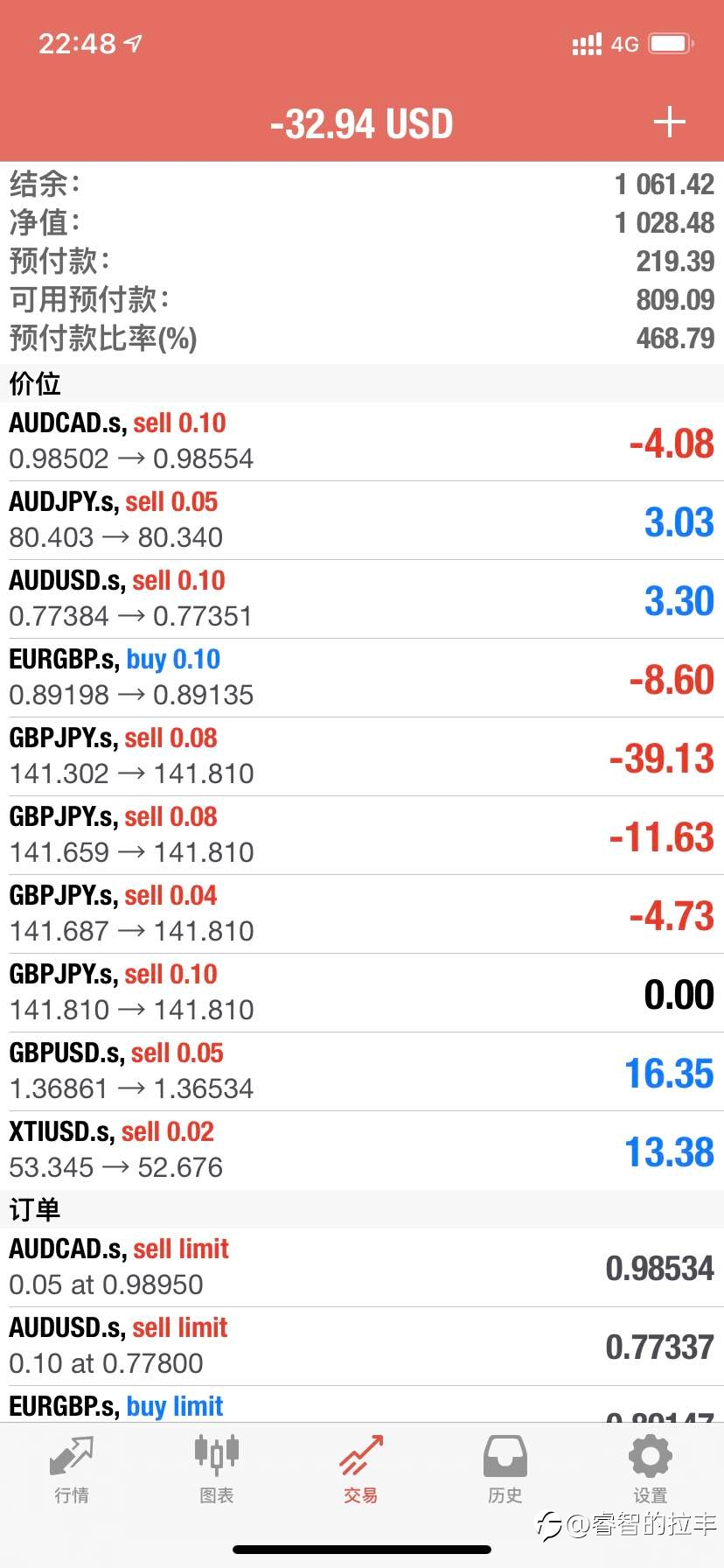Select the AUDUSD.s sell 0.10 position

point(362,599)
